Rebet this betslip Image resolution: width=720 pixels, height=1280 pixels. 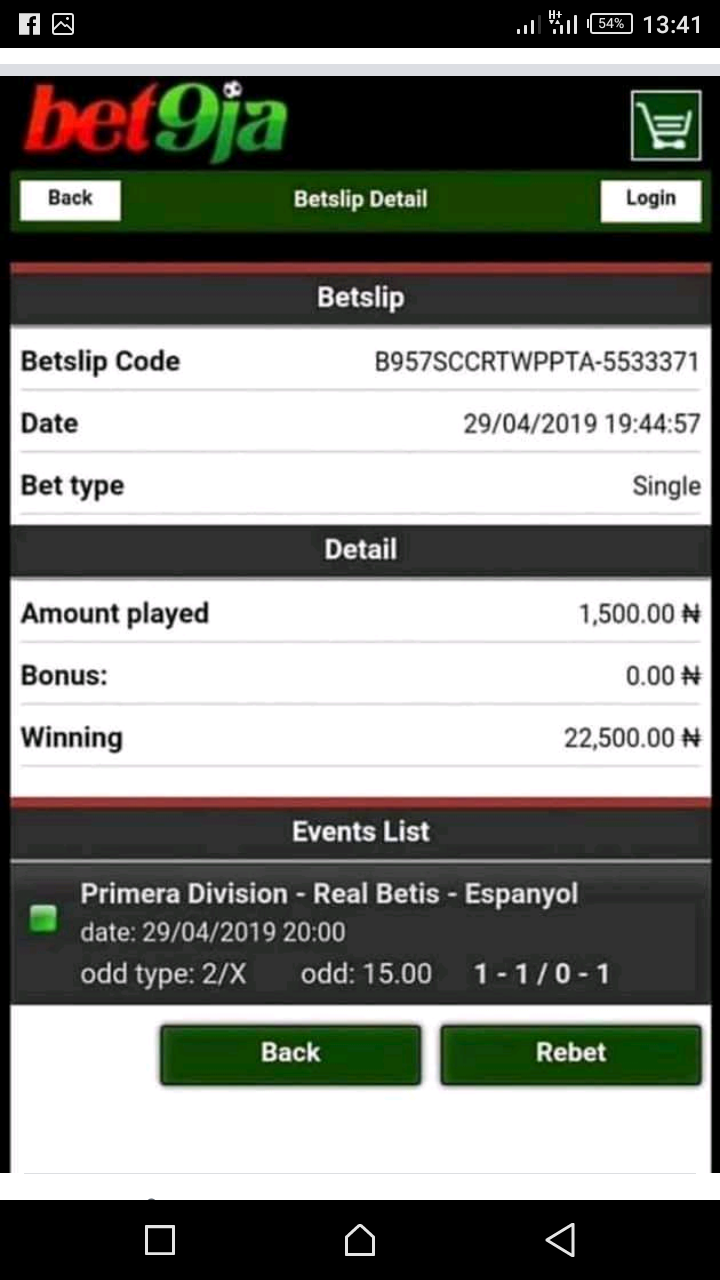[x=570, y=1053]
